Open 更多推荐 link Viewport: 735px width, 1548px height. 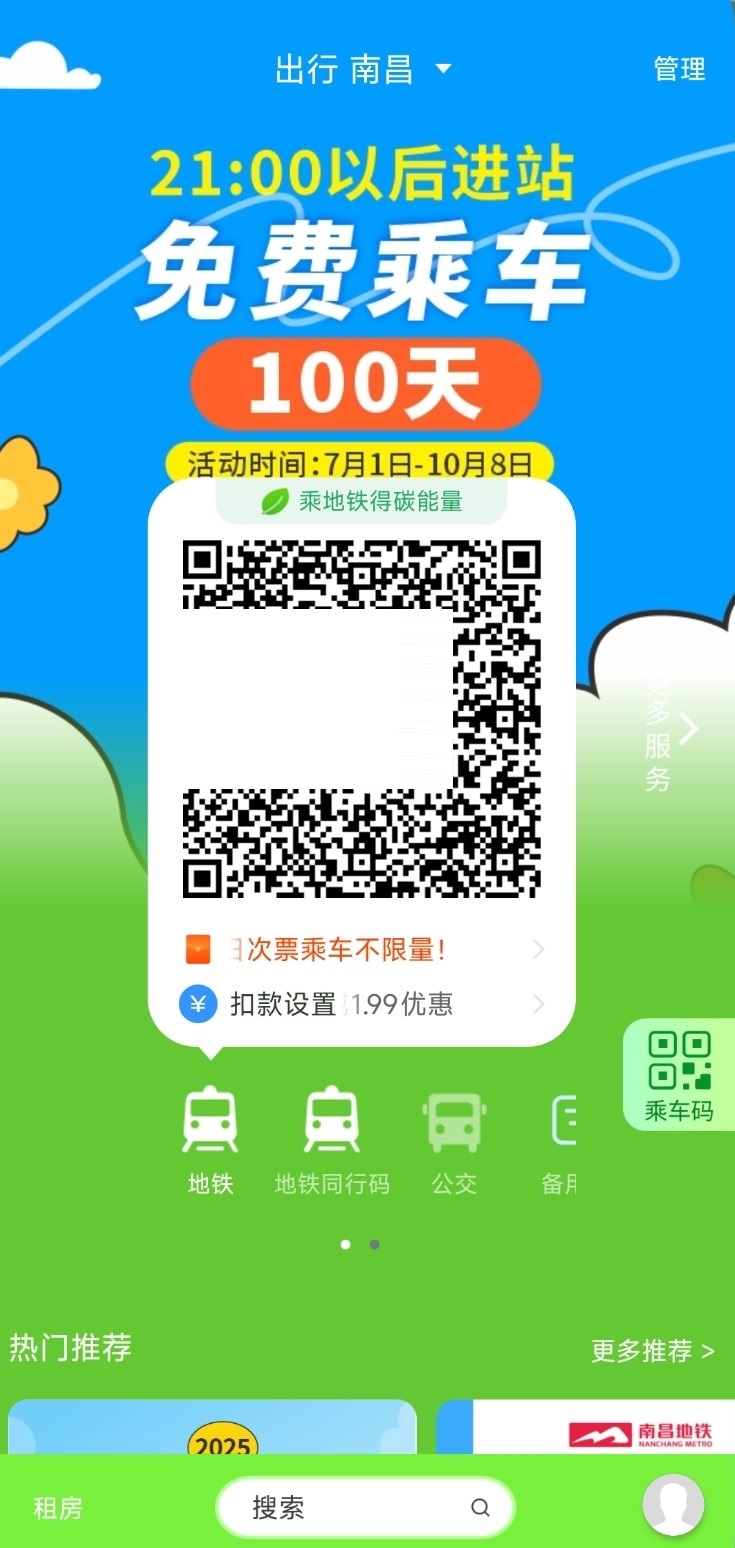pyautogui.click(x=652, y=1351)
